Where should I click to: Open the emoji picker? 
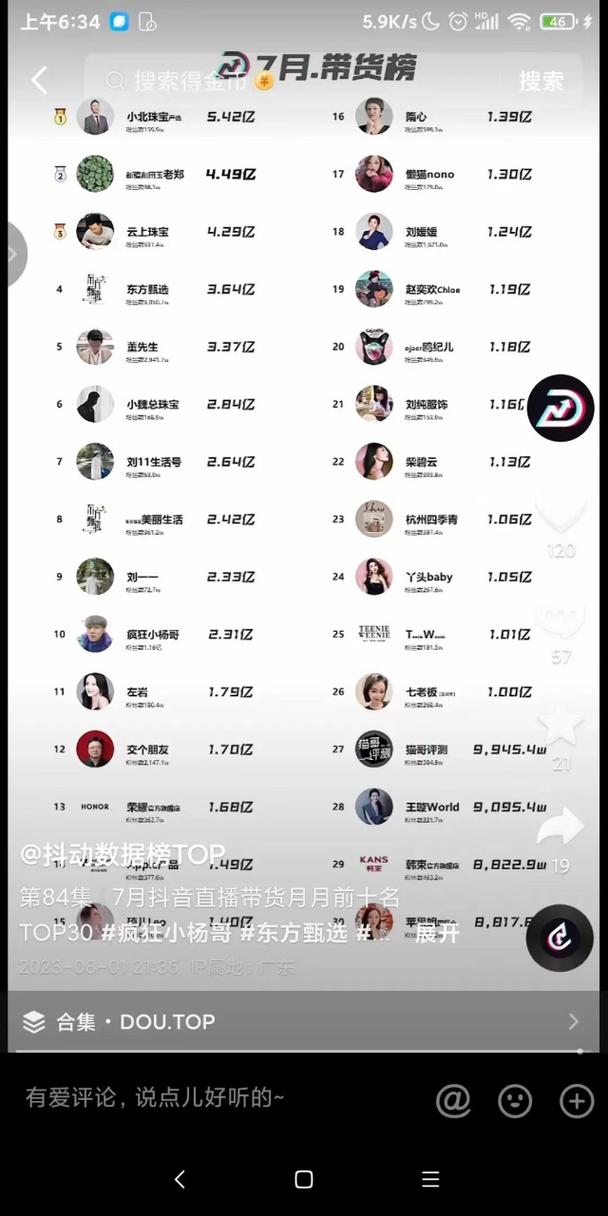515,1101
